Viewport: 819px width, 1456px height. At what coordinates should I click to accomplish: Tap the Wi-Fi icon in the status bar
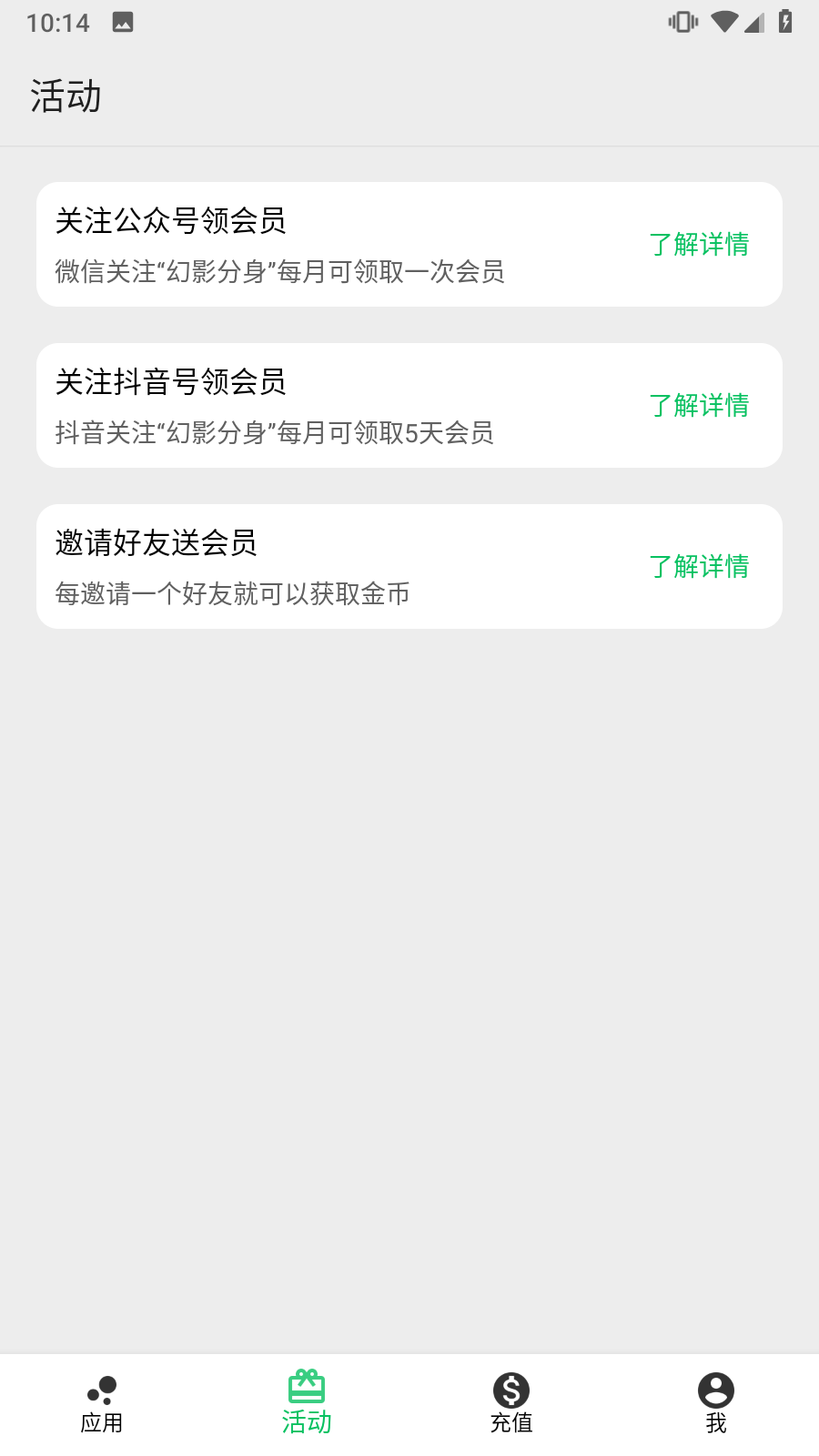(724, 23)
